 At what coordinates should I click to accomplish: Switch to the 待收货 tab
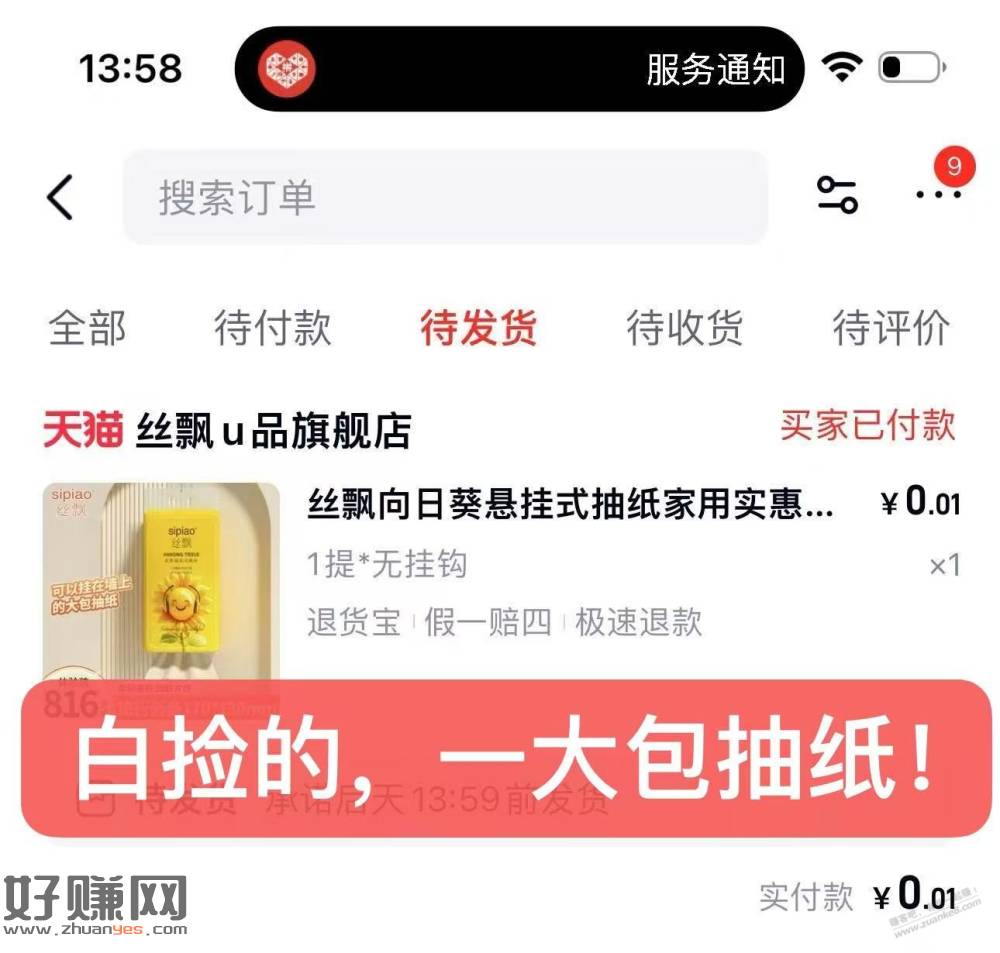click(685, 328)
